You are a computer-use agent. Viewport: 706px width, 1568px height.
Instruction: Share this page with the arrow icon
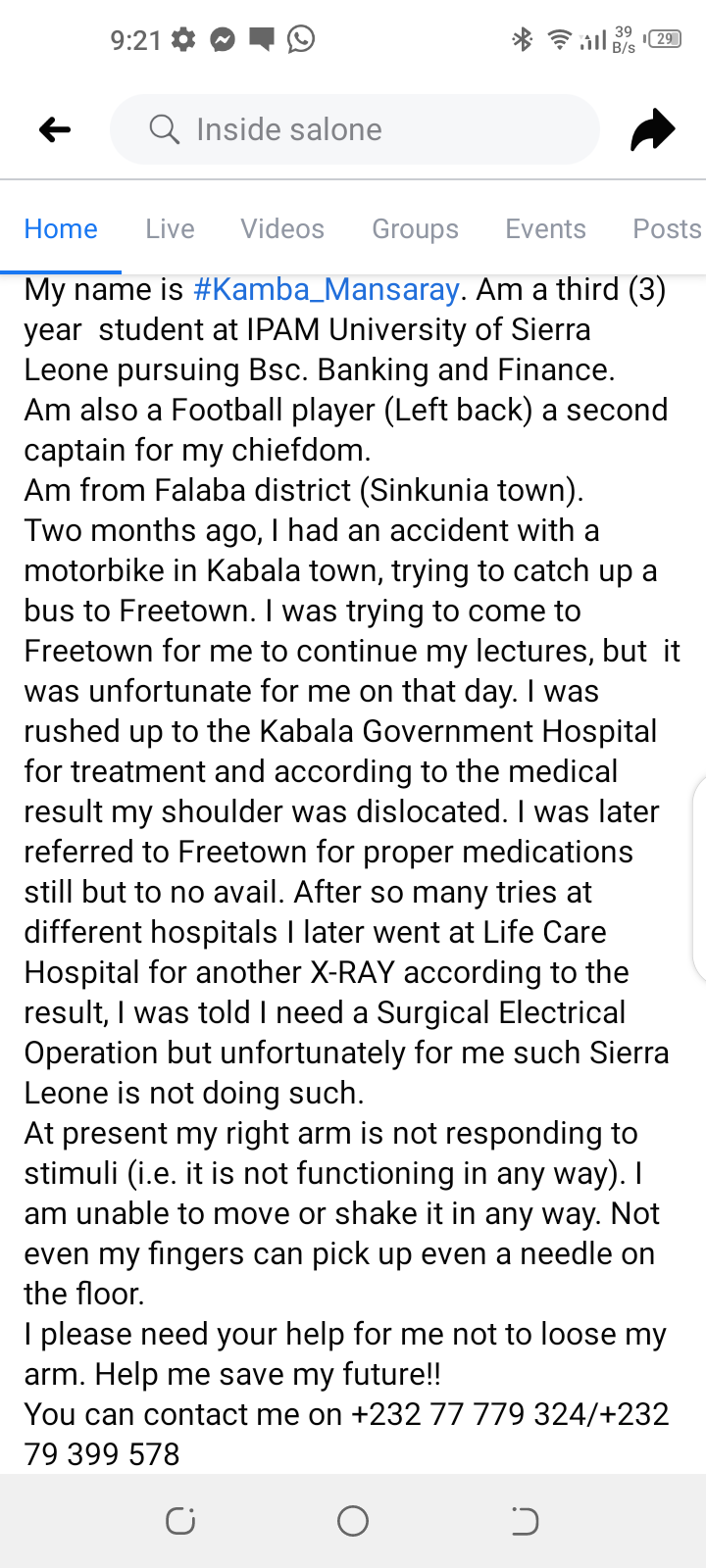tap(653, 129)
